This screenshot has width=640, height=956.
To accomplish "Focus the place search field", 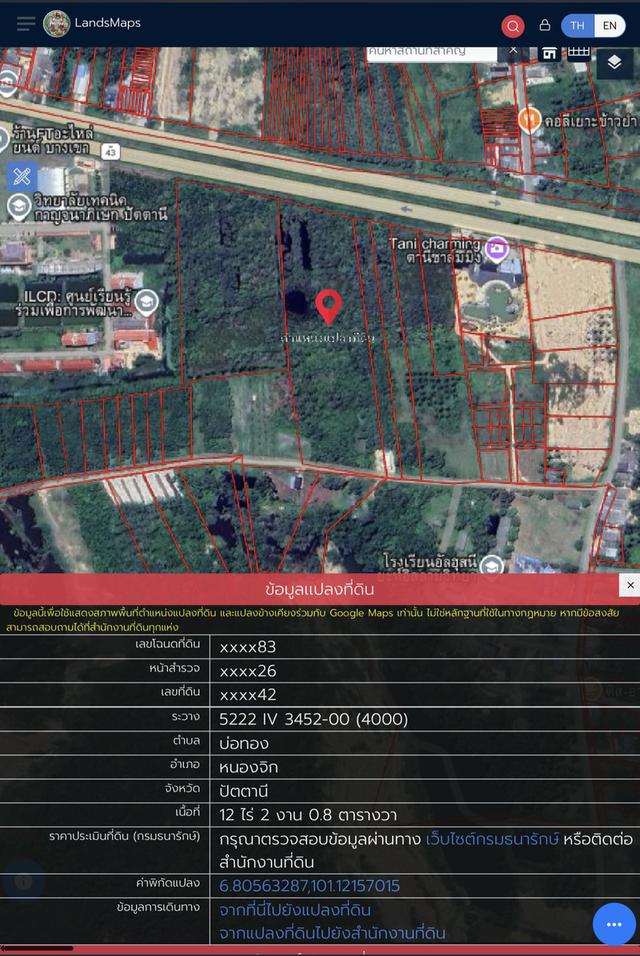I will point(430,50).
